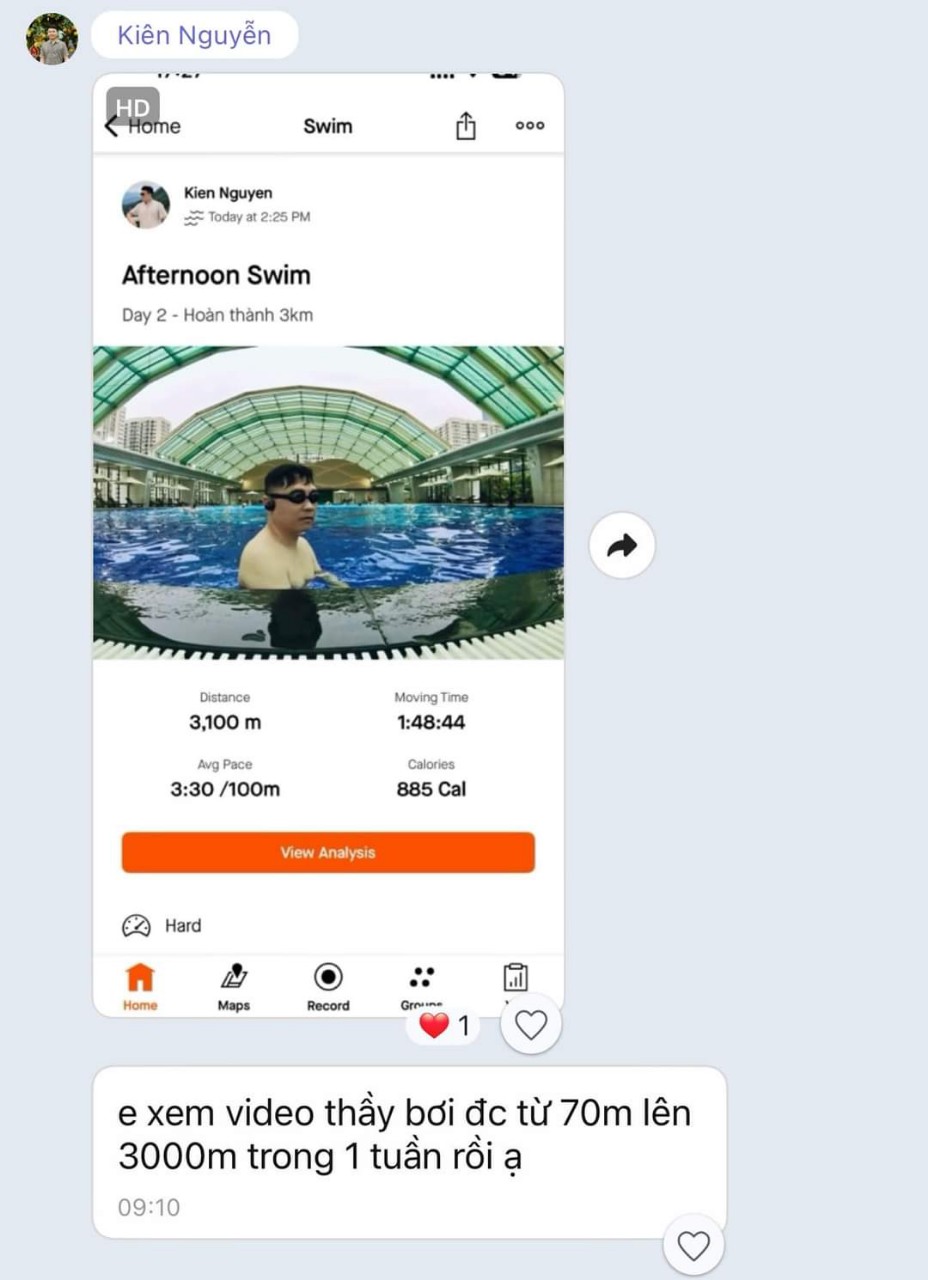Viewport: 928px width, 1280px height.
Task: Like the image message with heart outline
Action: point(531,1025)
